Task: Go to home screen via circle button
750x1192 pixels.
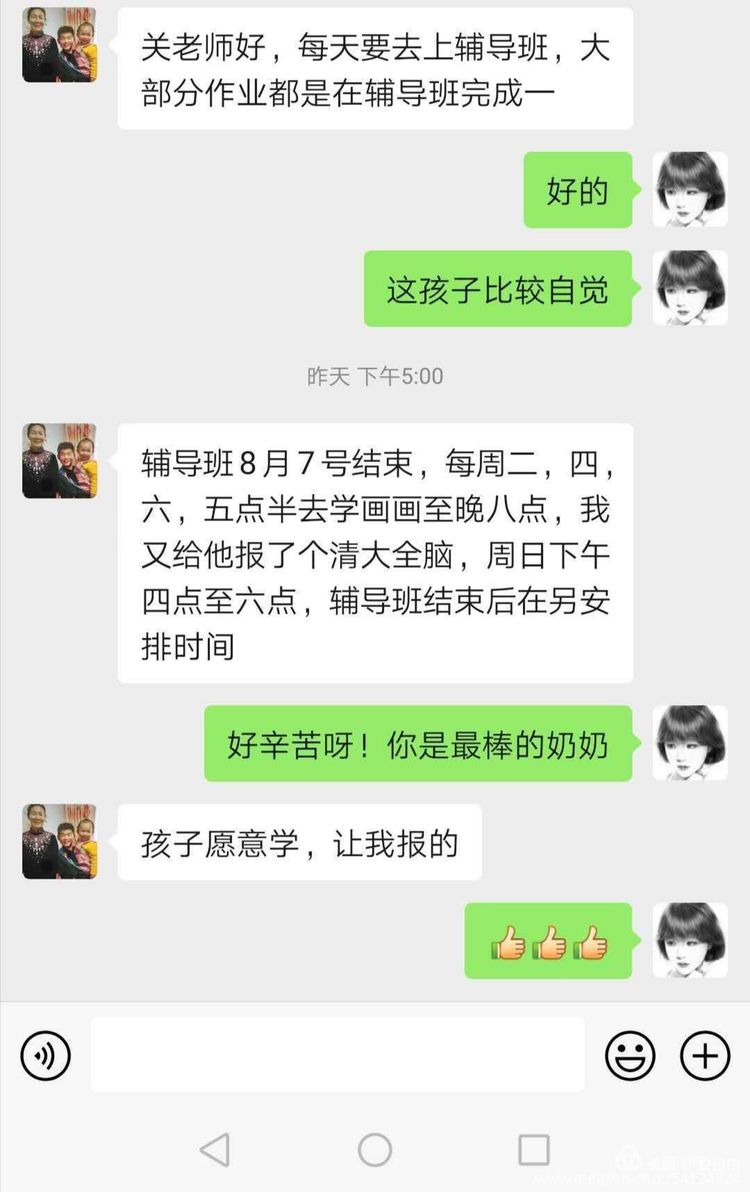Action: click(x=375, y=1150)
